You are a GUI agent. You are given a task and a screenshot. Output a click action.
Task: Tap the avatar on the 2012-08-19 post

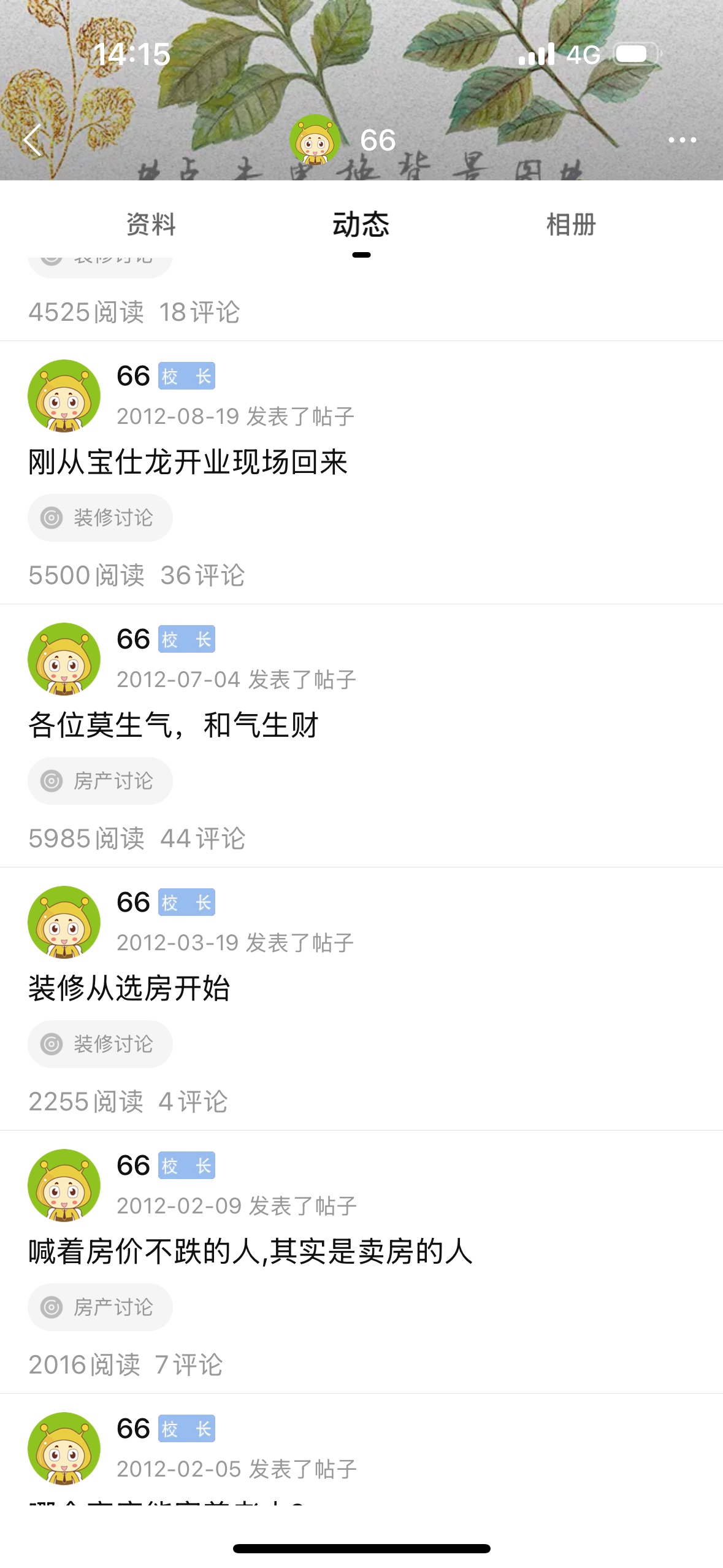coord(64,396)
